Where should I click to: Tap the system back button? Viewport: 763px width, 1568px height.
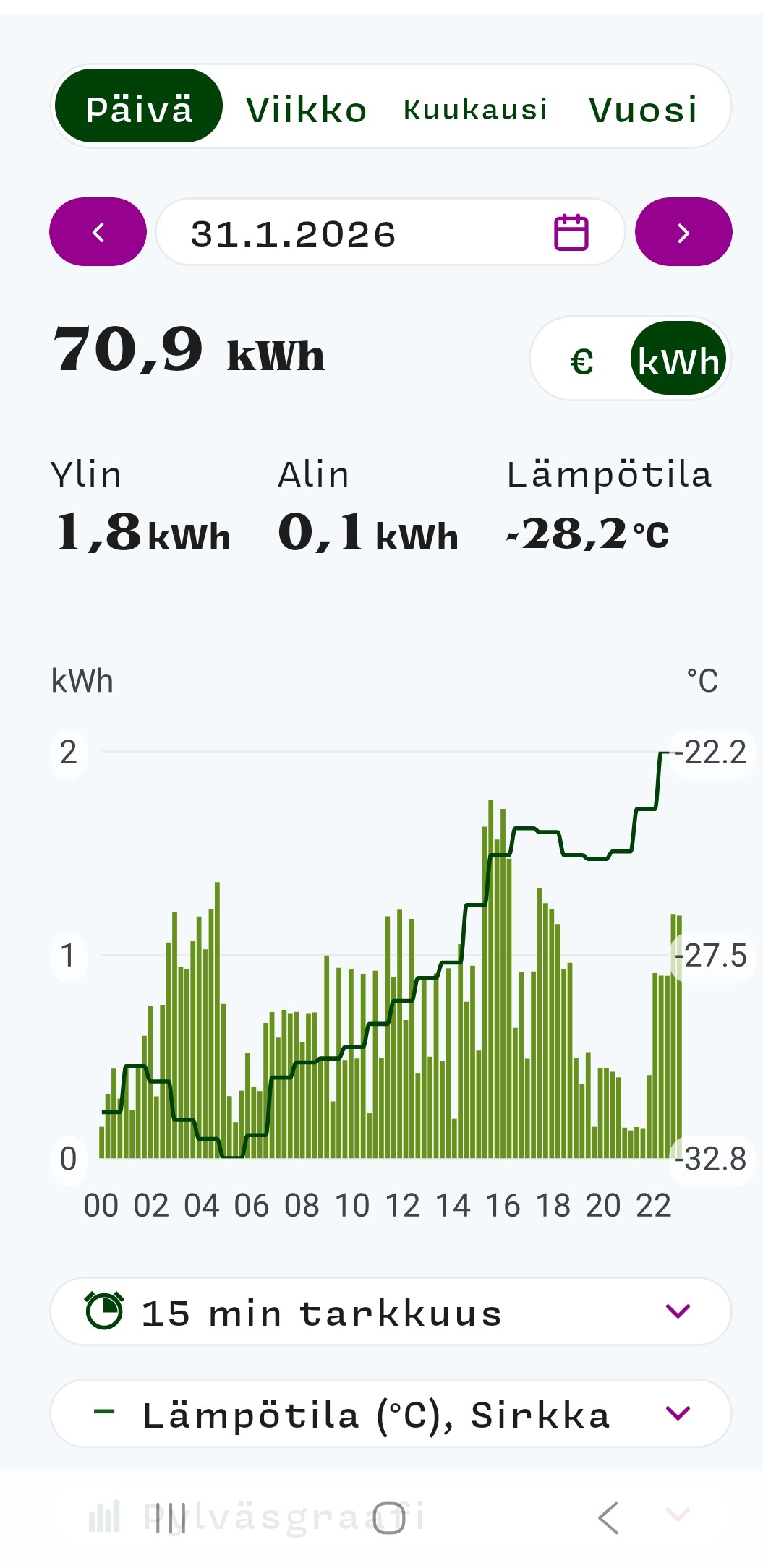[x=608, y=1517]
